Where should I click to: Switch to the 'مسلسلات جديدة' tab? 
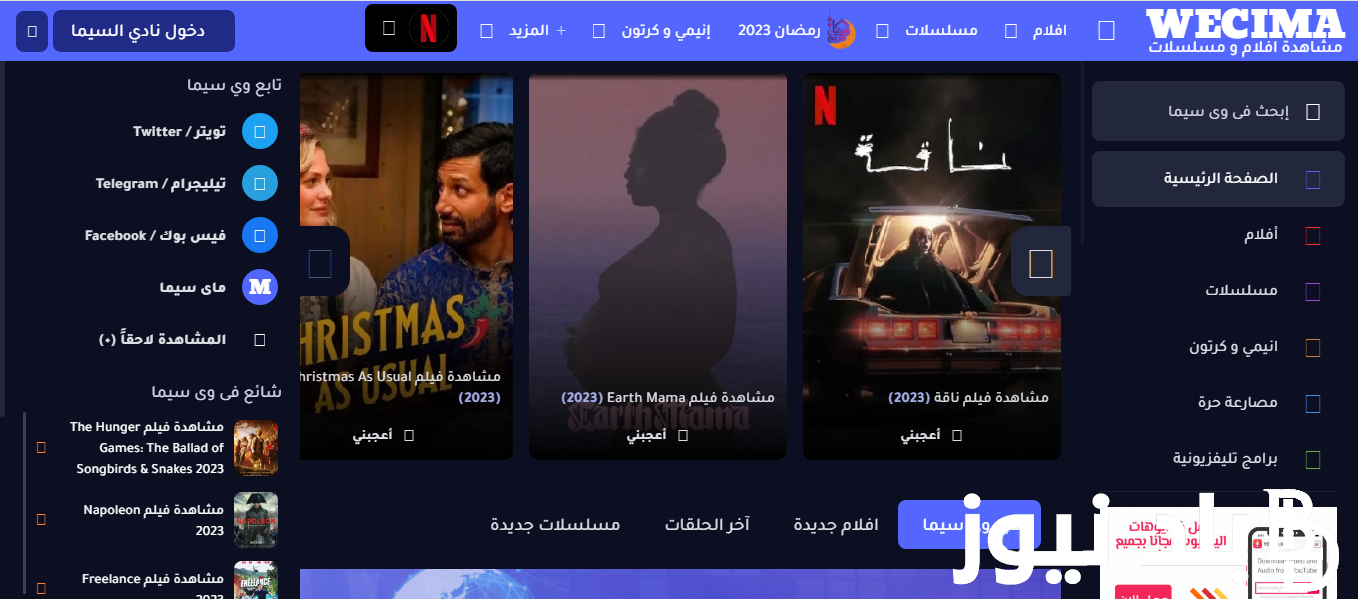click(554, 525)
